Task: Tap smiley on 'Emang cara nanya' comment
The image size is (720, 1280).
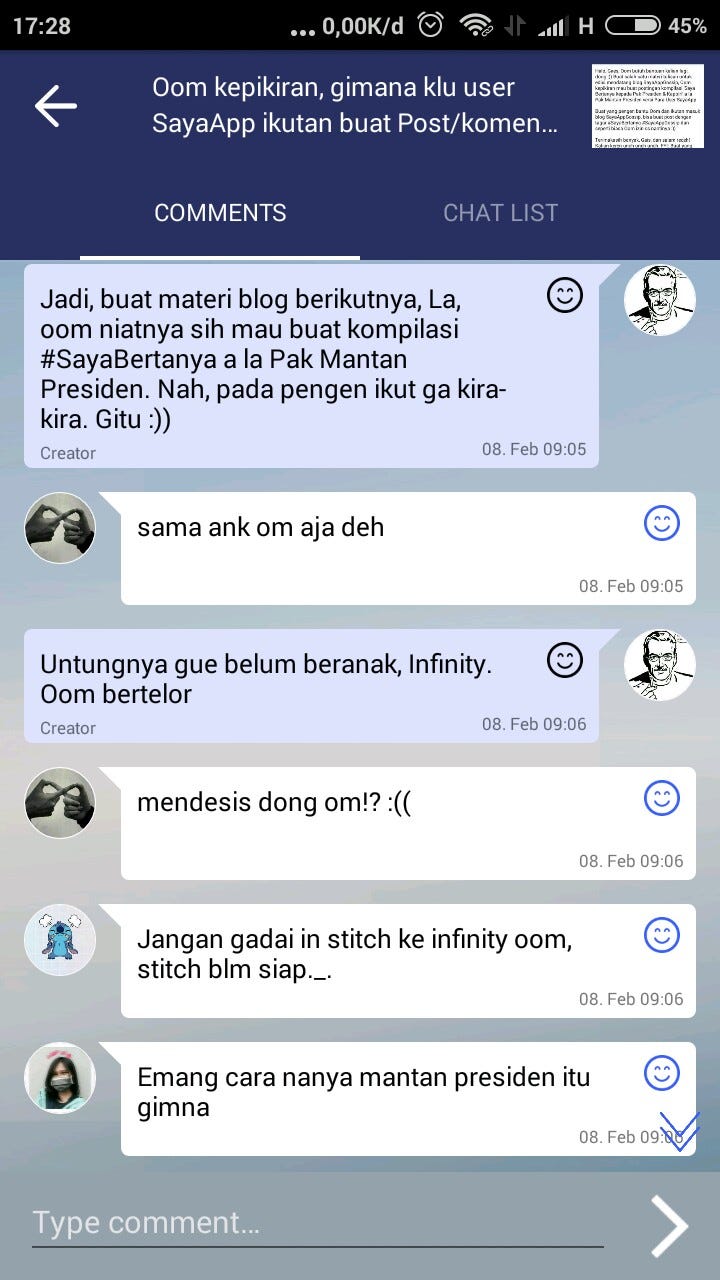Action: pos(661,1073)
